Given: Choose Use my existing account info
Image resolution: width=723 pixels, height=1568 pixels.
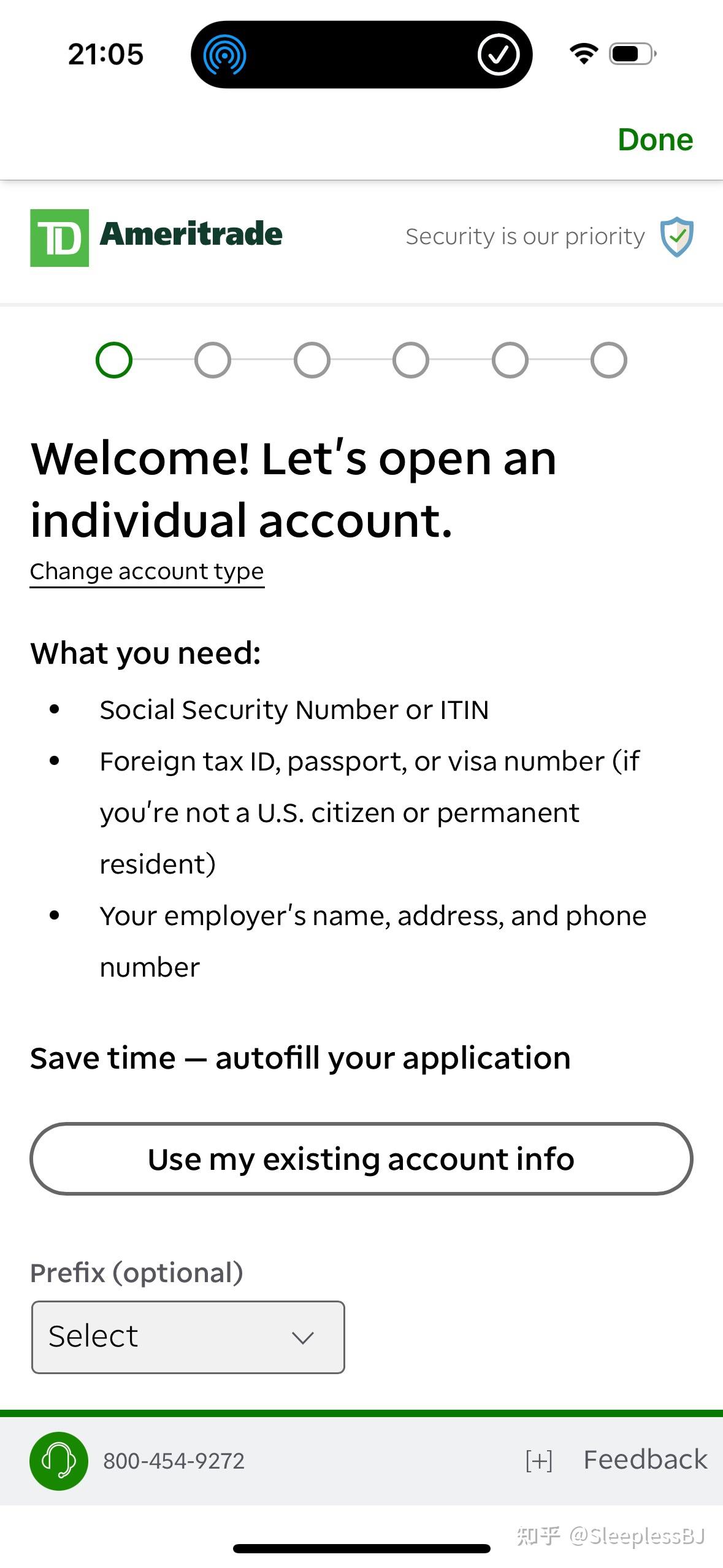Looking at the screenshot, I should 361,1159.
